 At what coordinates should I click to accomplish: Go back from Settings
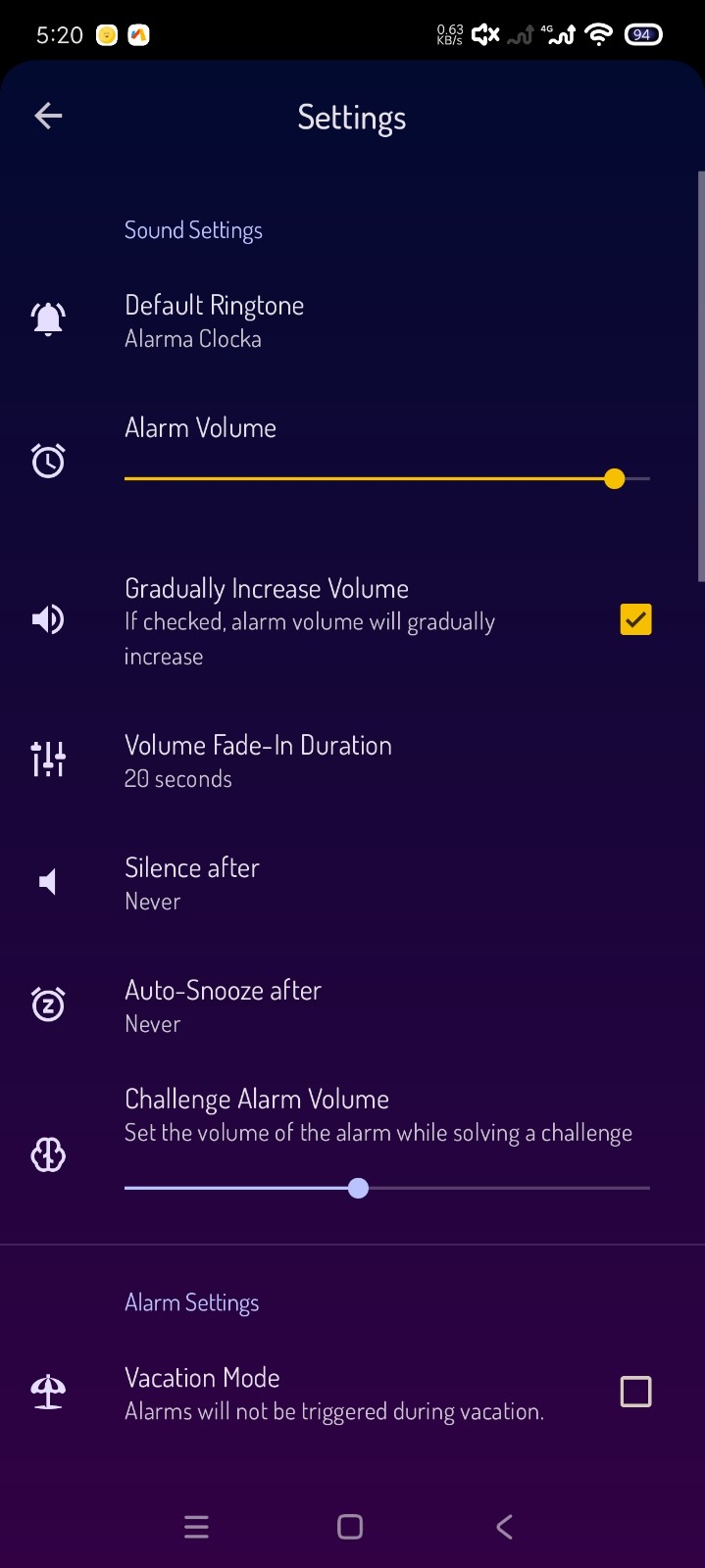pos(48,116)
